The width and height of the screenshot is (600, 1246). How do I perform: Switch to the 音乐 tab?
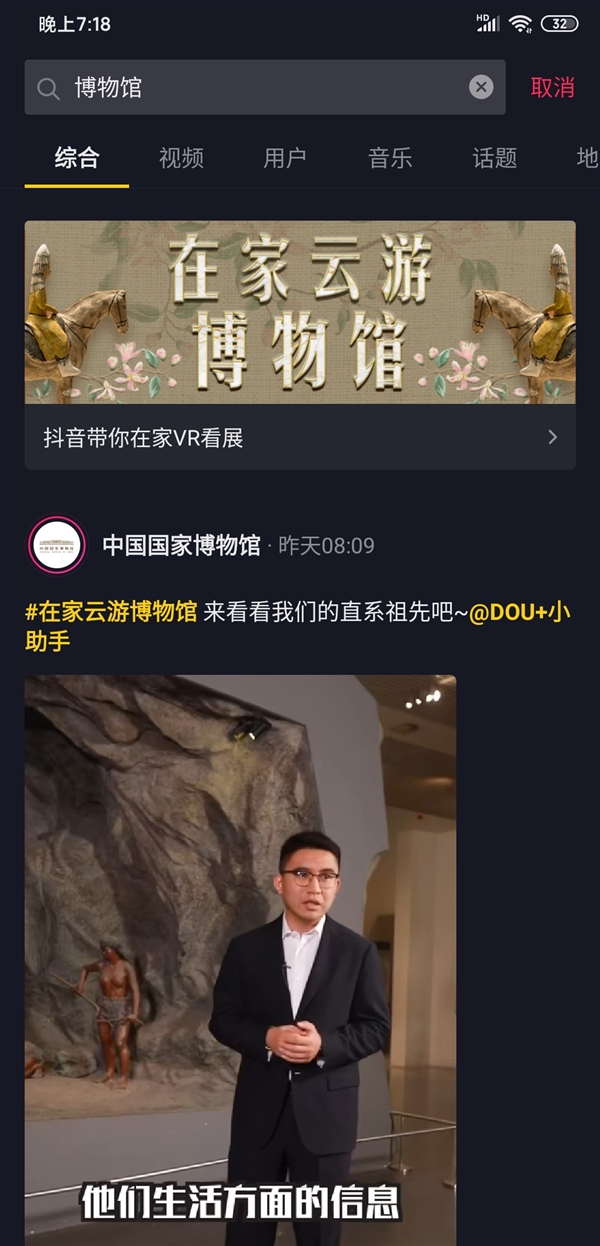[390, 158]
